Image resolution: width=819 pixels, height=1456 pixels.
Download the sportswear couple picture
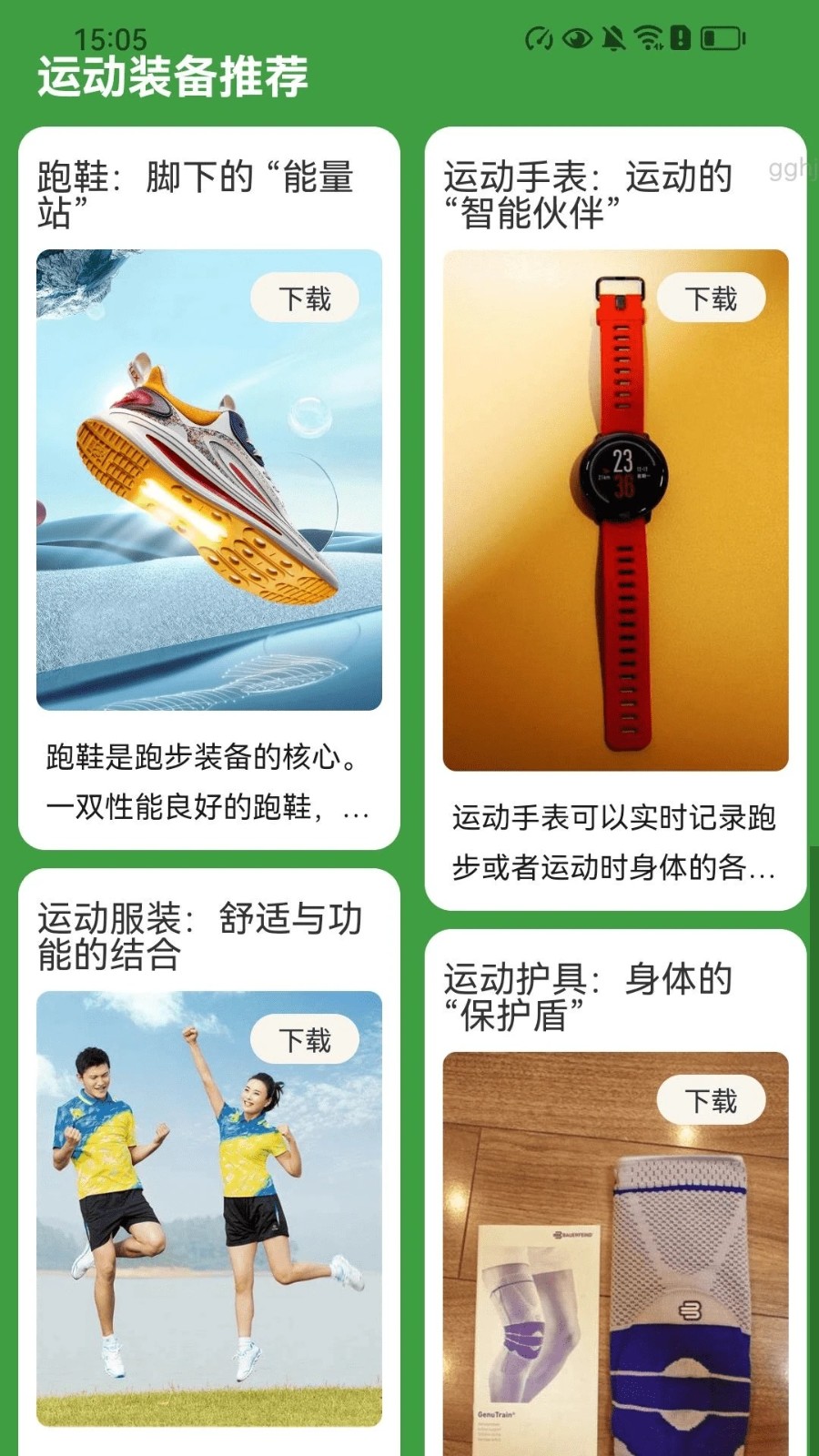pos(305,1040)
